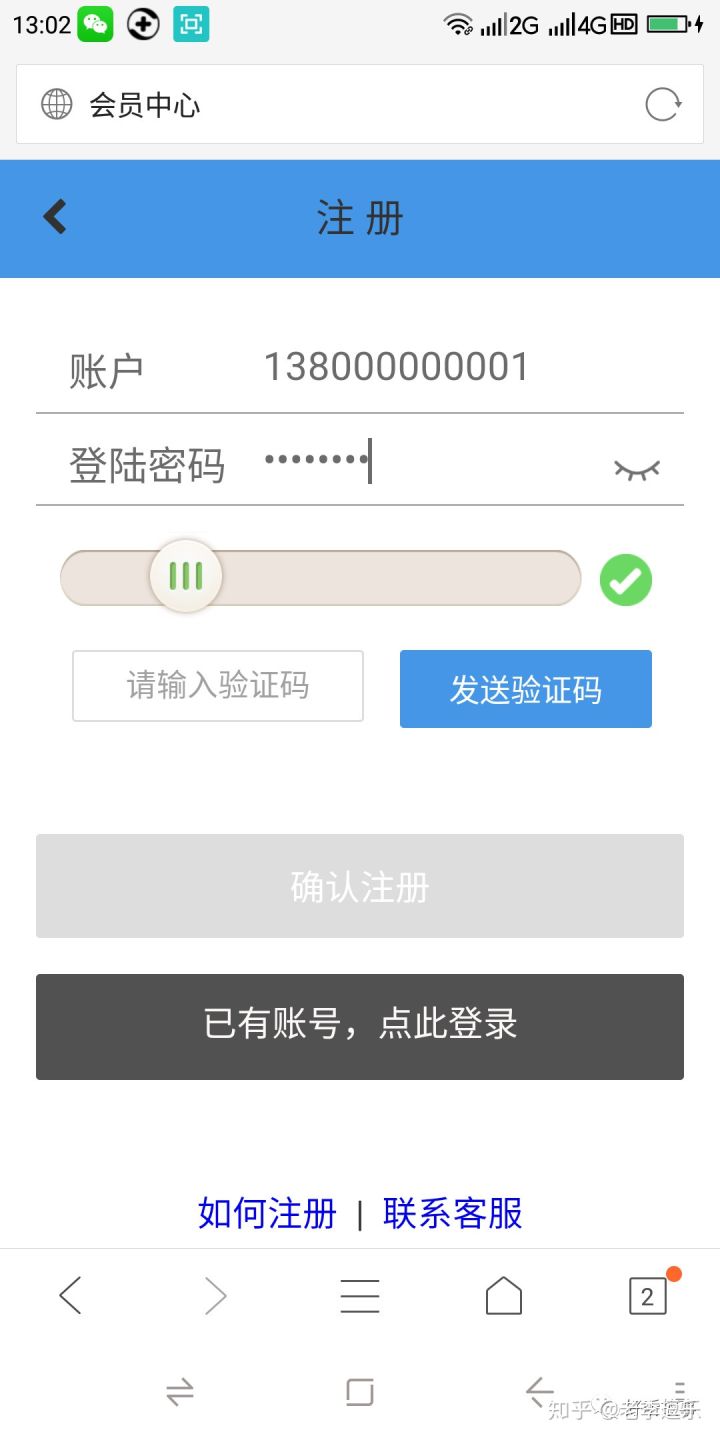Screen dimensions: 720x1440
Task: Tap the 确认注册 button
Action: pyautogui.click(x=360, y=886)
